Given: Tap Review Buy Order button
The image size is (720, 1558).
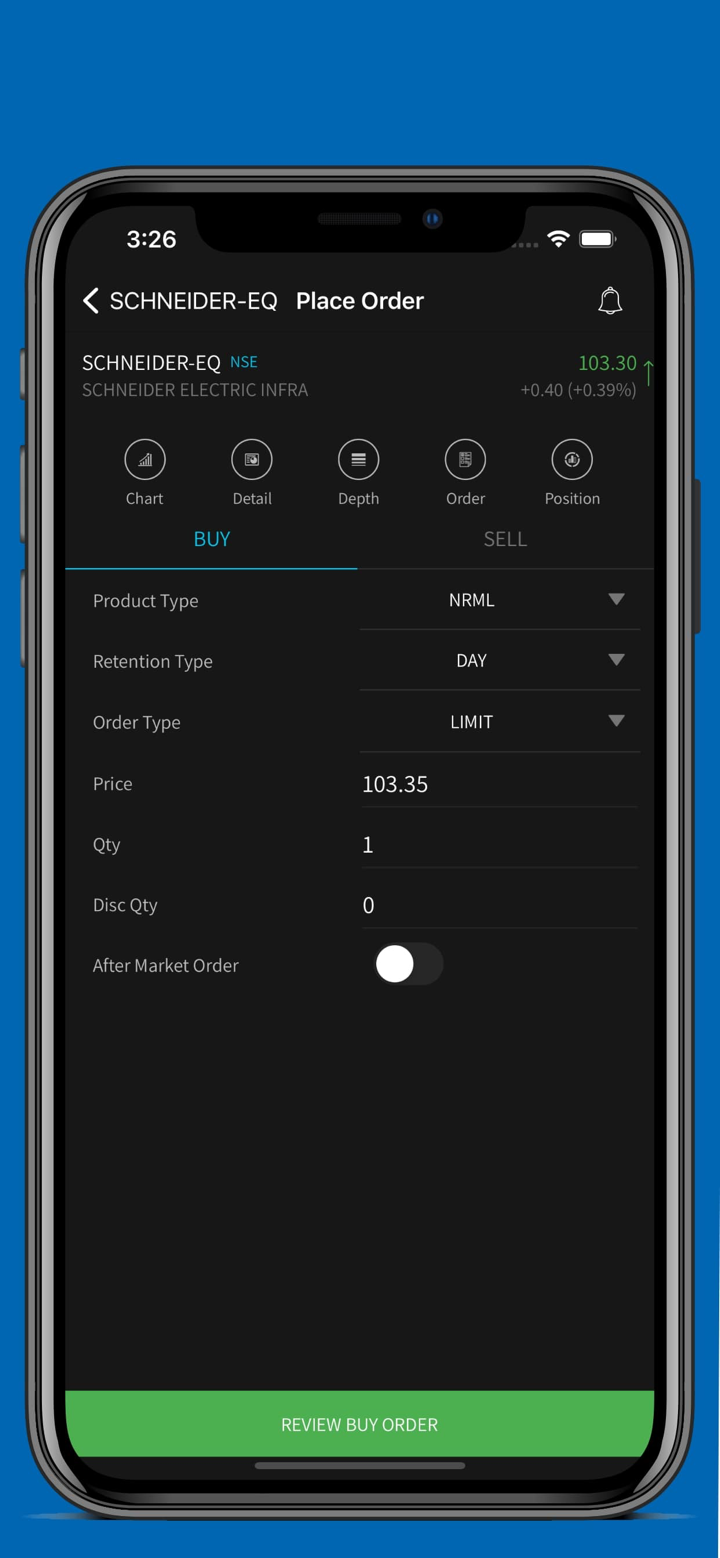Looking at the screenshot, I should coord(360,1424).
